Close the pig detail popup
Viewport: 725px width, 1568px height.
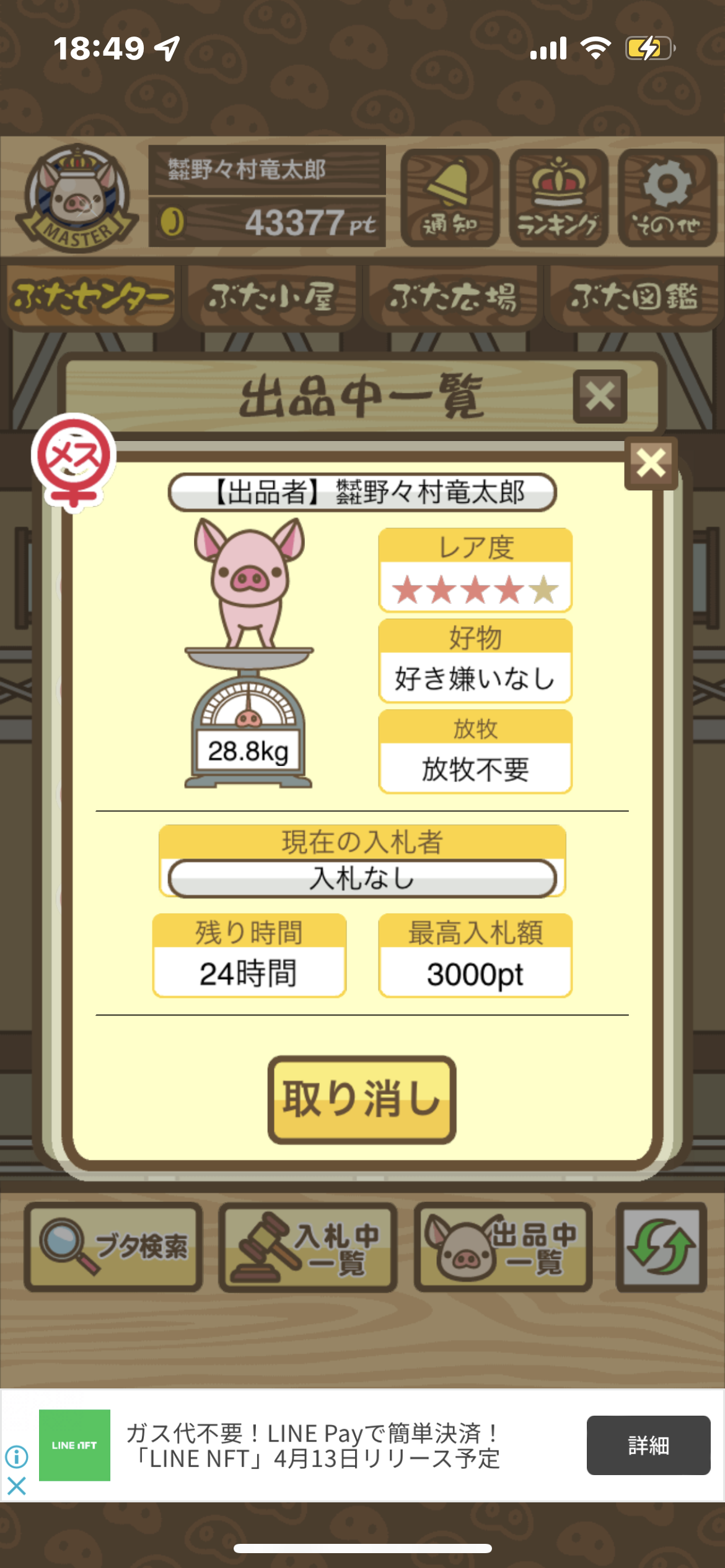[651, 463]
